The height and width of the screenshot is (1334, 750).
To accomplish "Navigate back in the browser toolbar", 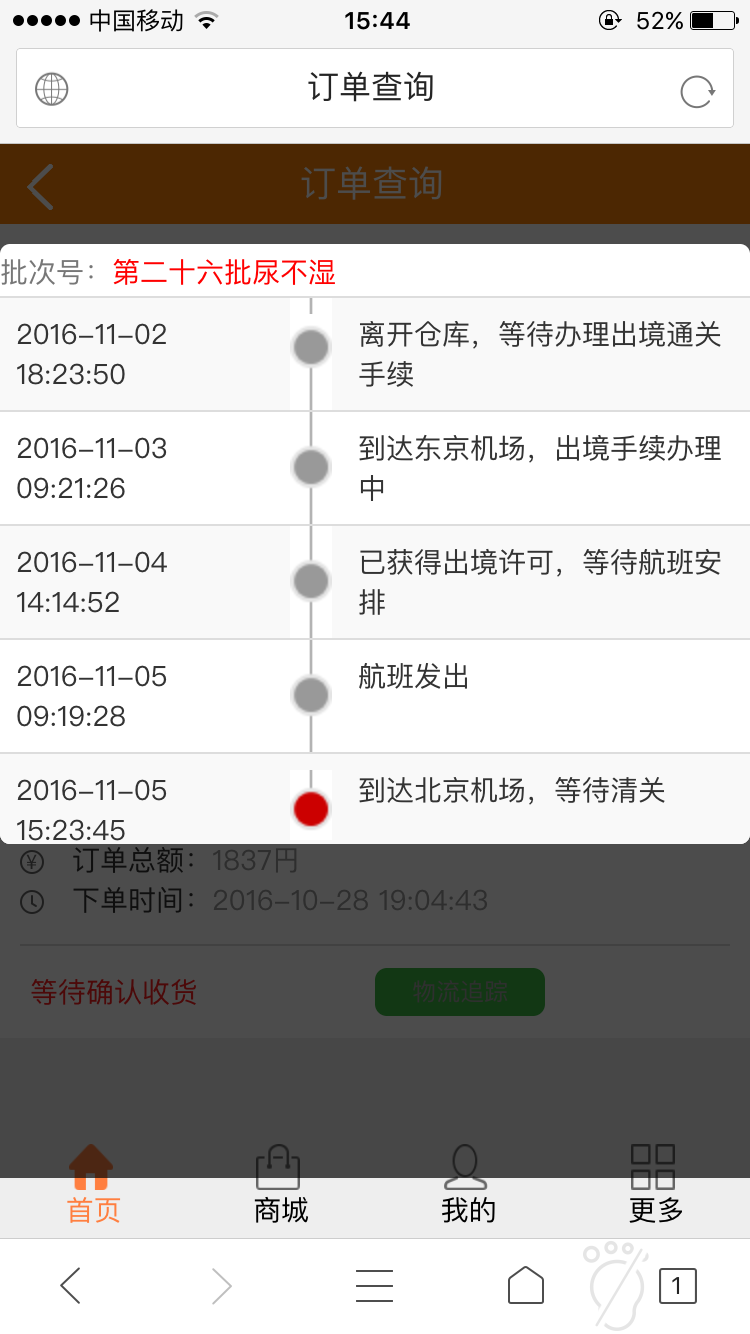I will coord(70,1285).
